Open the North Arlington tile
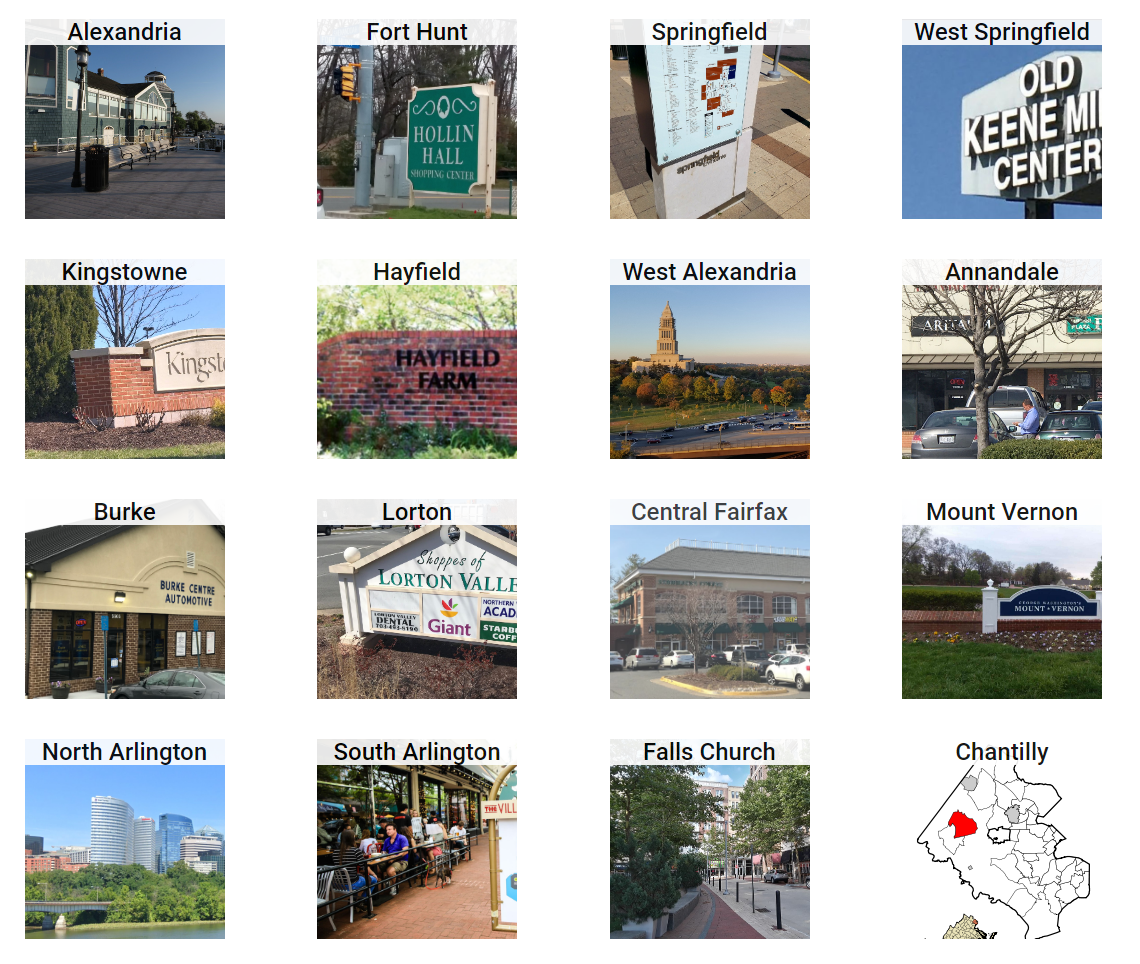This screenshot has height=964, width=1140. tap(125, 840)
